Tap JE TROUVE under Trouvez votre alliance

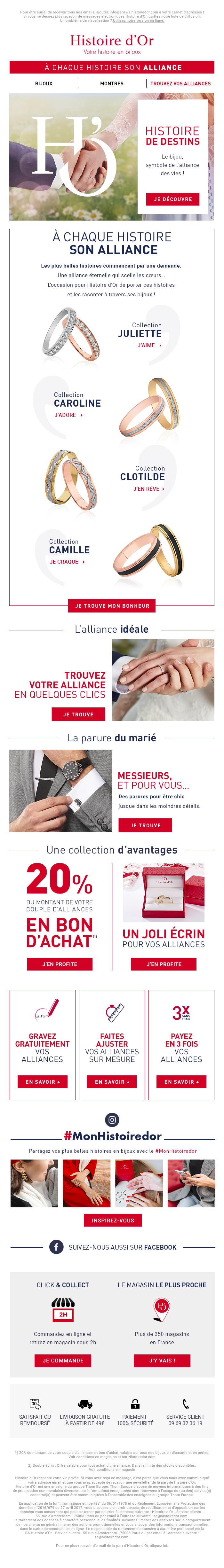[x=78, y=714]
